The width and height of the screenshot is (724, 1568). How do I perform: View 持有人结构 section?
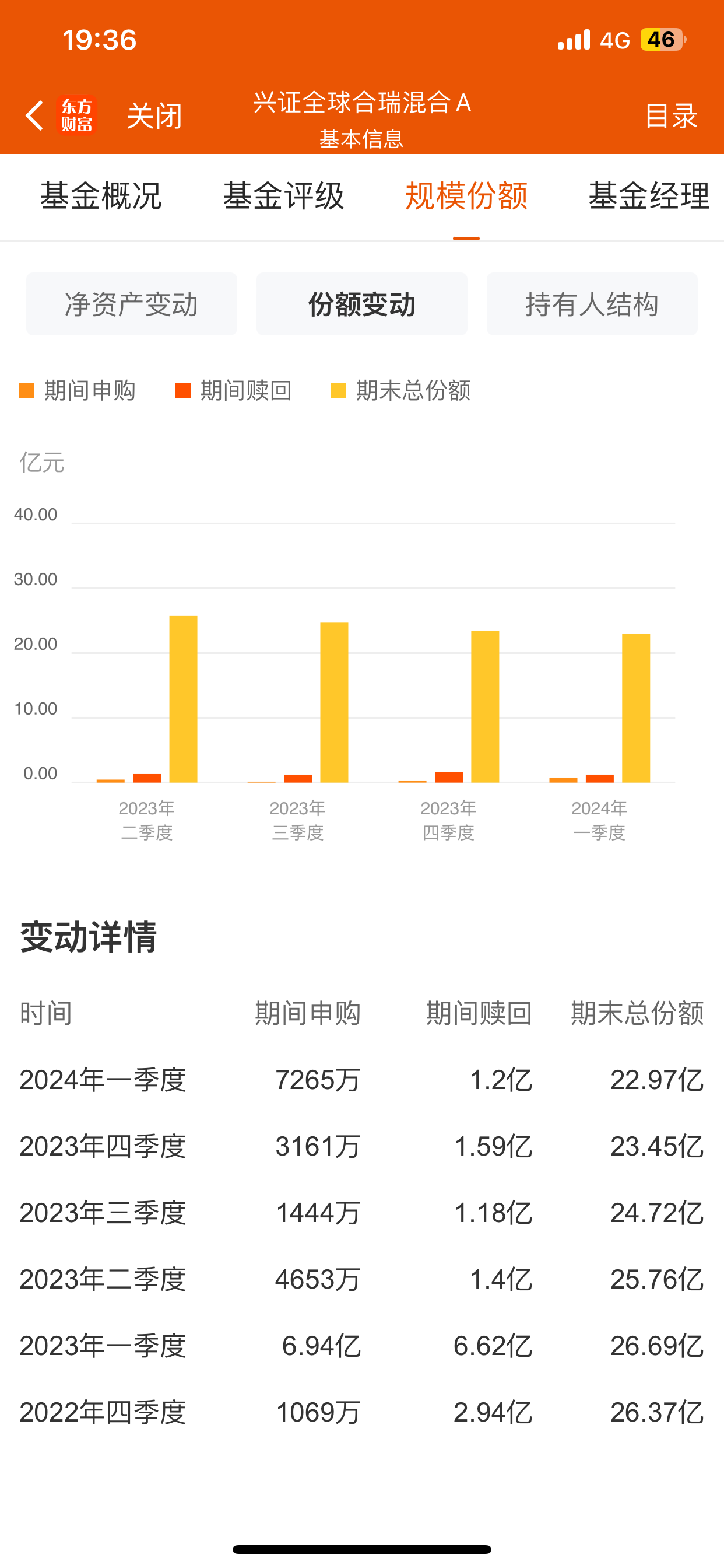592,304
